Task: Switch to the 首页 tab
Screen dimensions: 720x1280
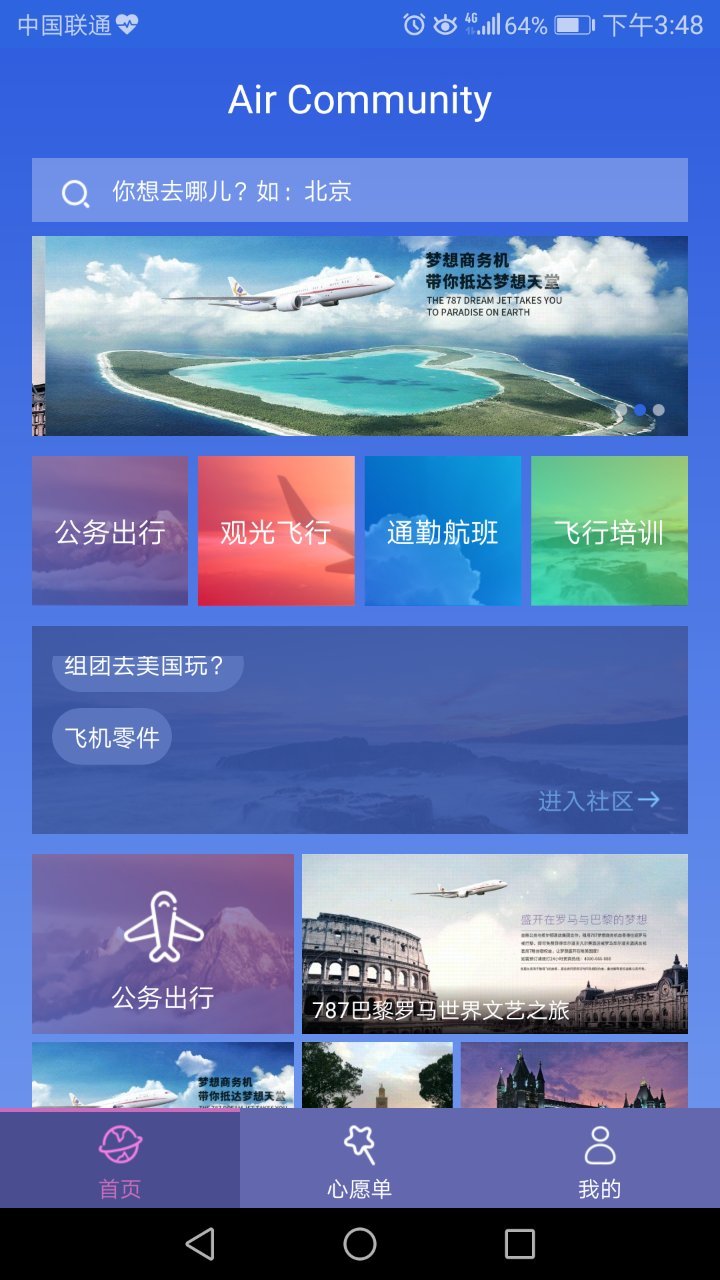Action: tap(120, 1159)
